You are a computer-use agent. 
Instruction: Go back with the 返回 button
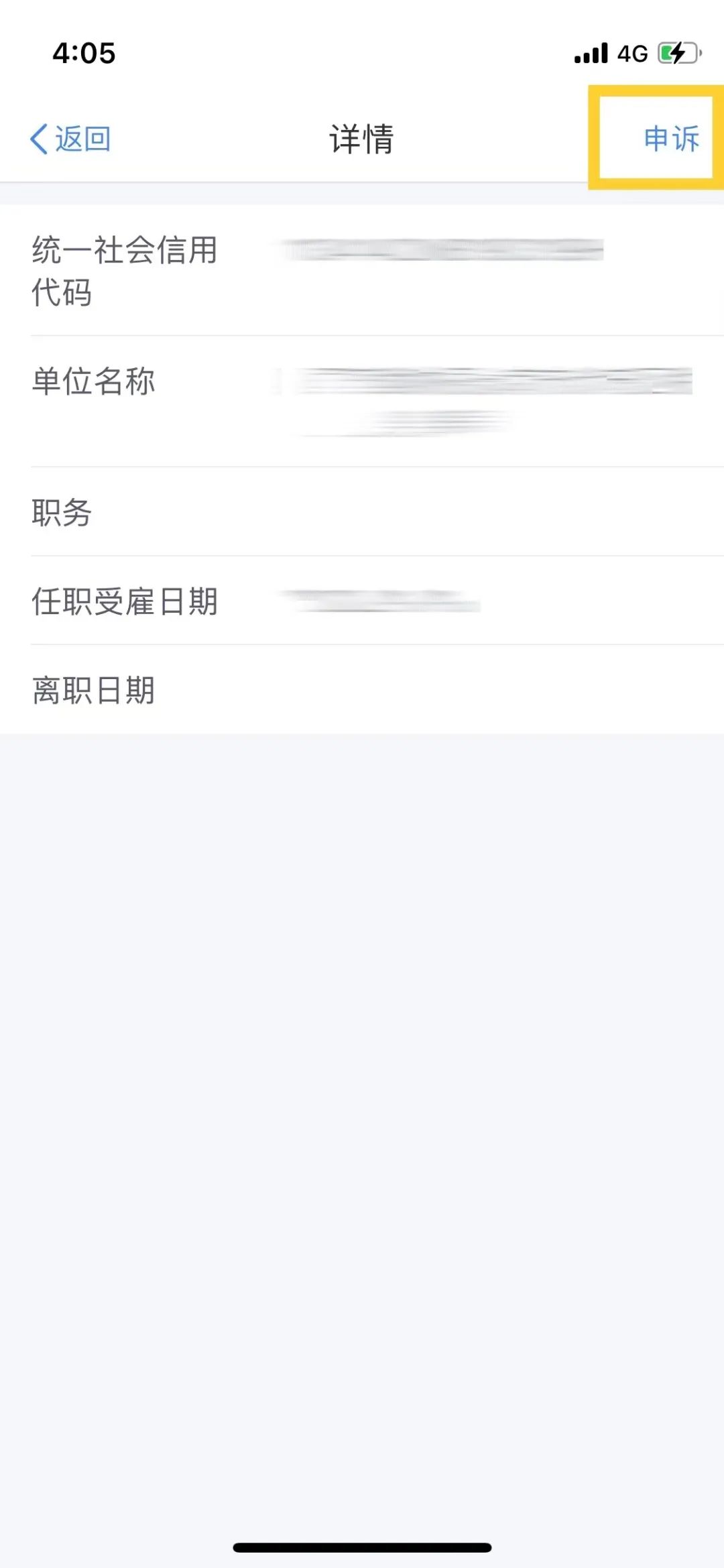[70, 139]
